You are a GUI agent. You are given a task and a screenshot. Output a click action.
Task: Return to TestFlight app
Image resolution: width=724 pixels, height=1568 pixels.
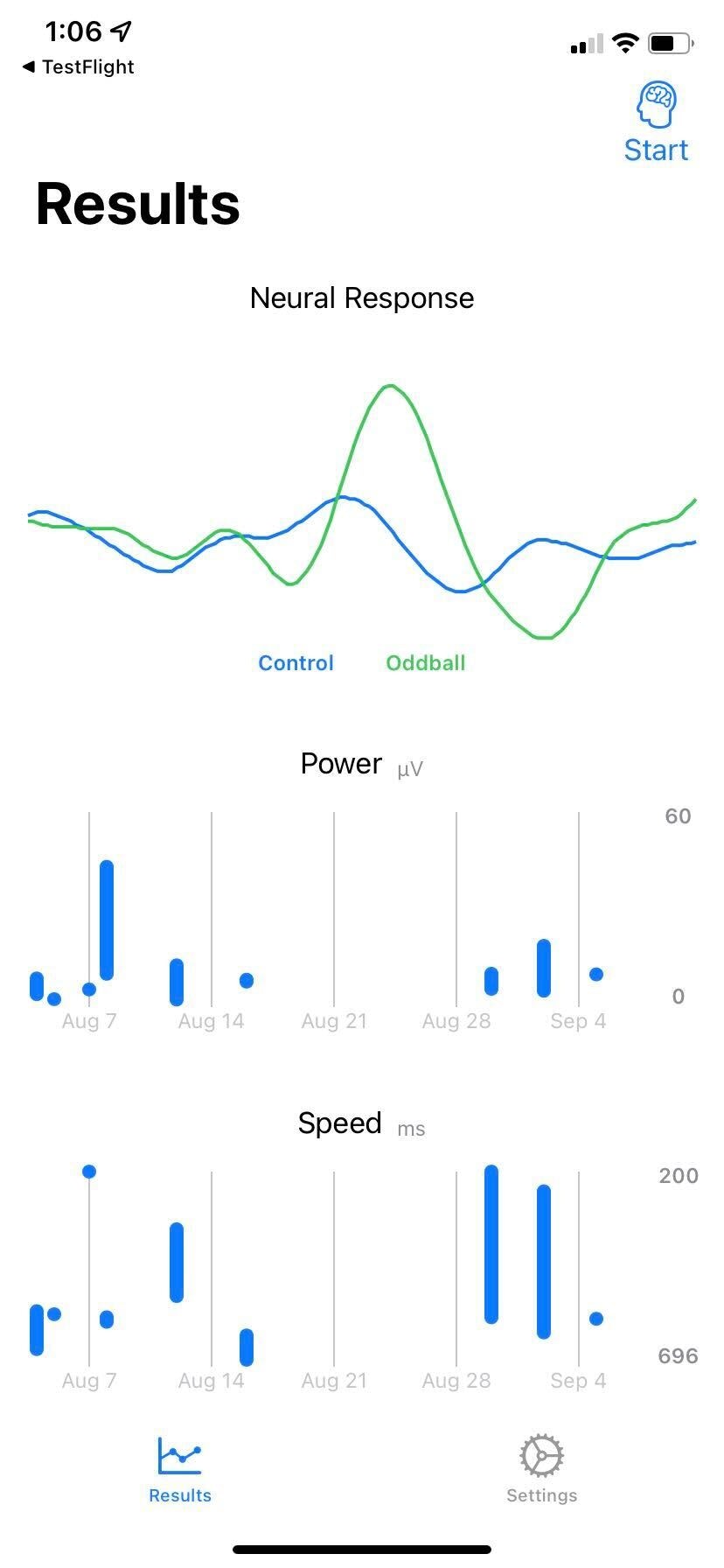pyautogui.click(x=79, y=67)
